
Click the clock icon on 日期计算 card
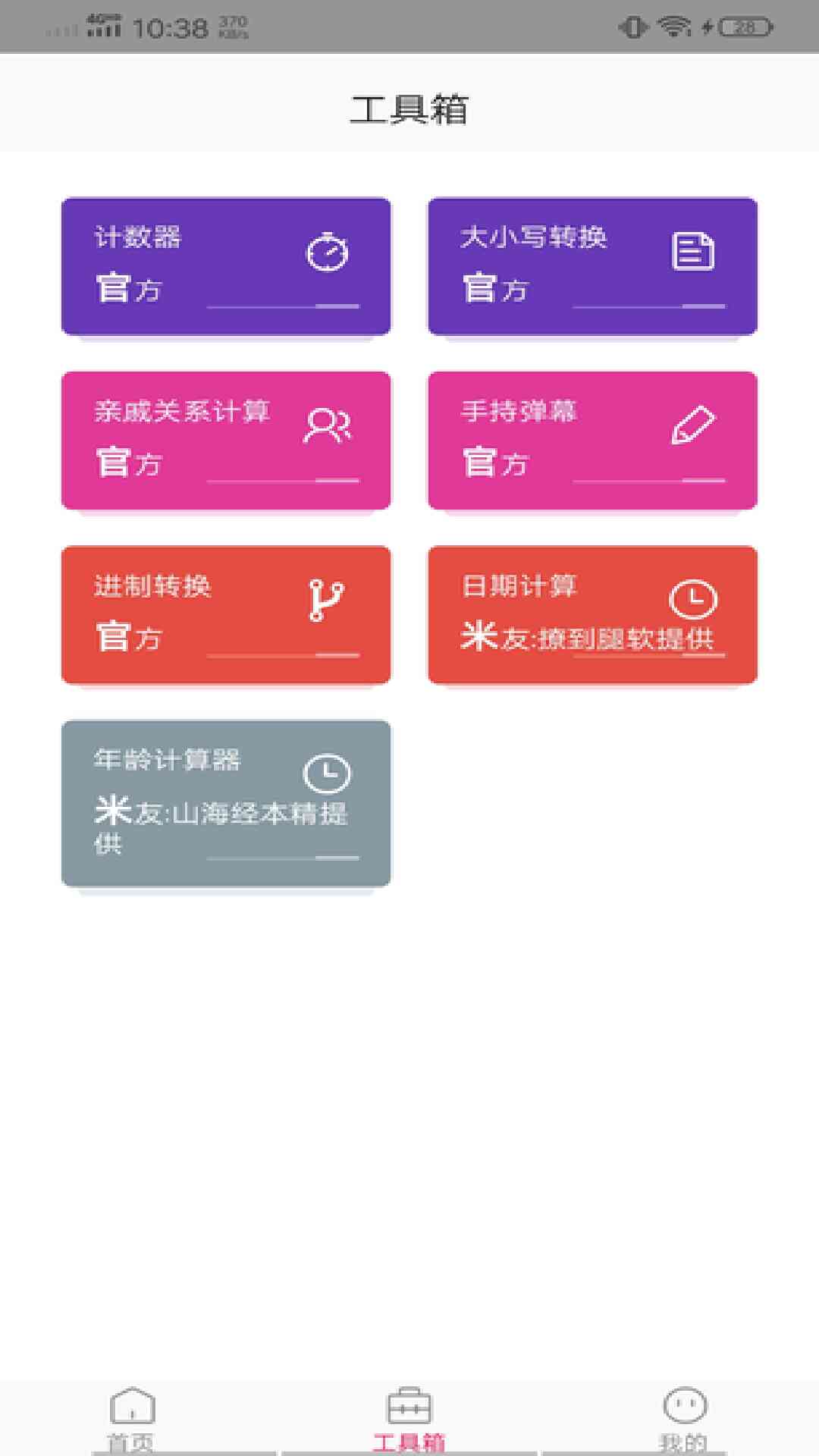(x=694, y=599)
